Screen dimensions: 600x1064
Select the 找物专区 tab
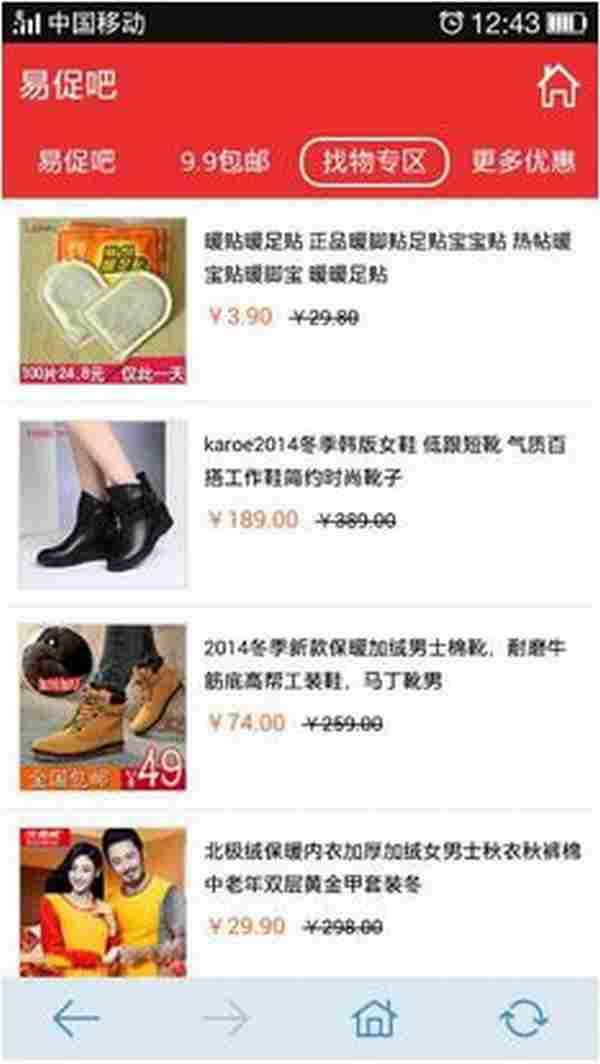click(x=374, y=161)
